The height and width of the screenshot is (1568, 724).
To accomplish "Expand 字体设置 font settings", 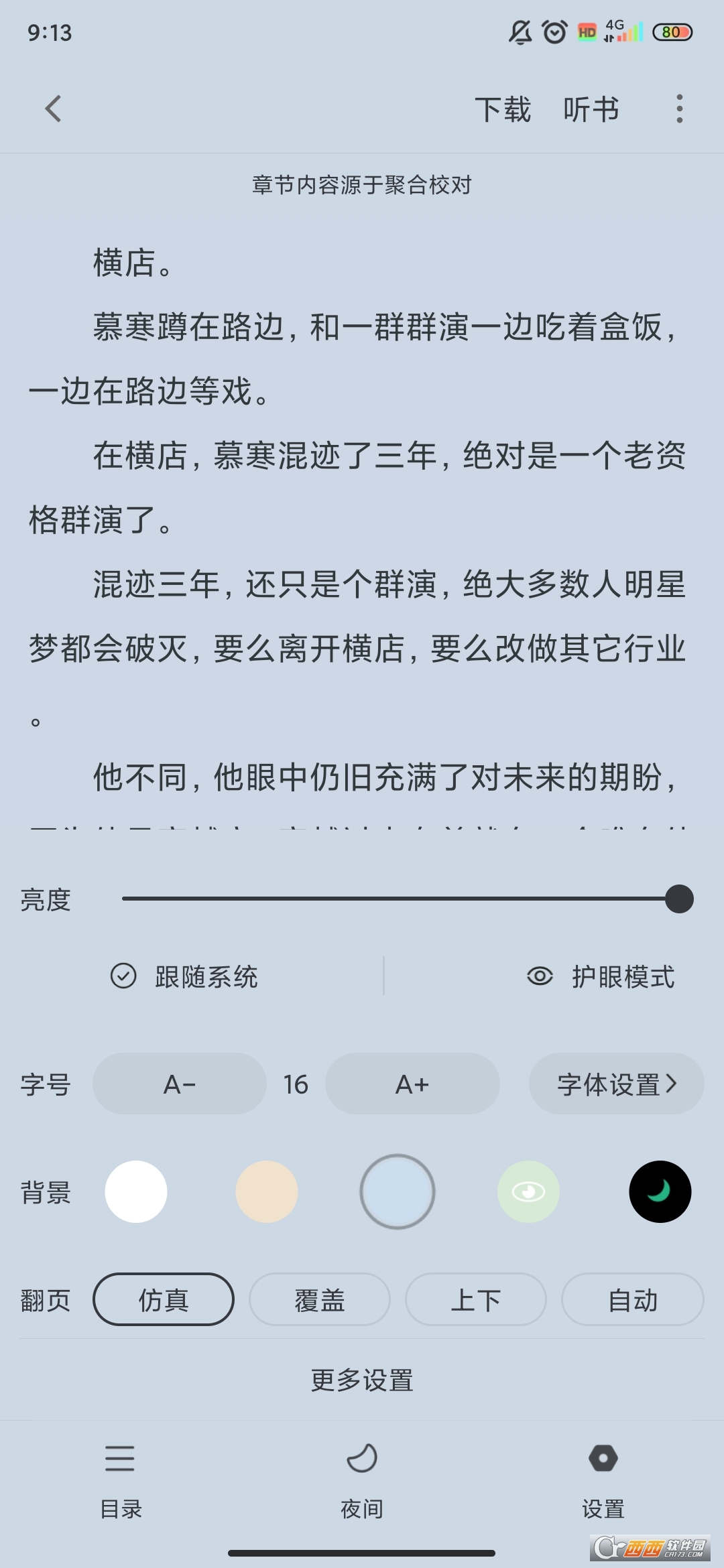I will tap(616, 1083).
